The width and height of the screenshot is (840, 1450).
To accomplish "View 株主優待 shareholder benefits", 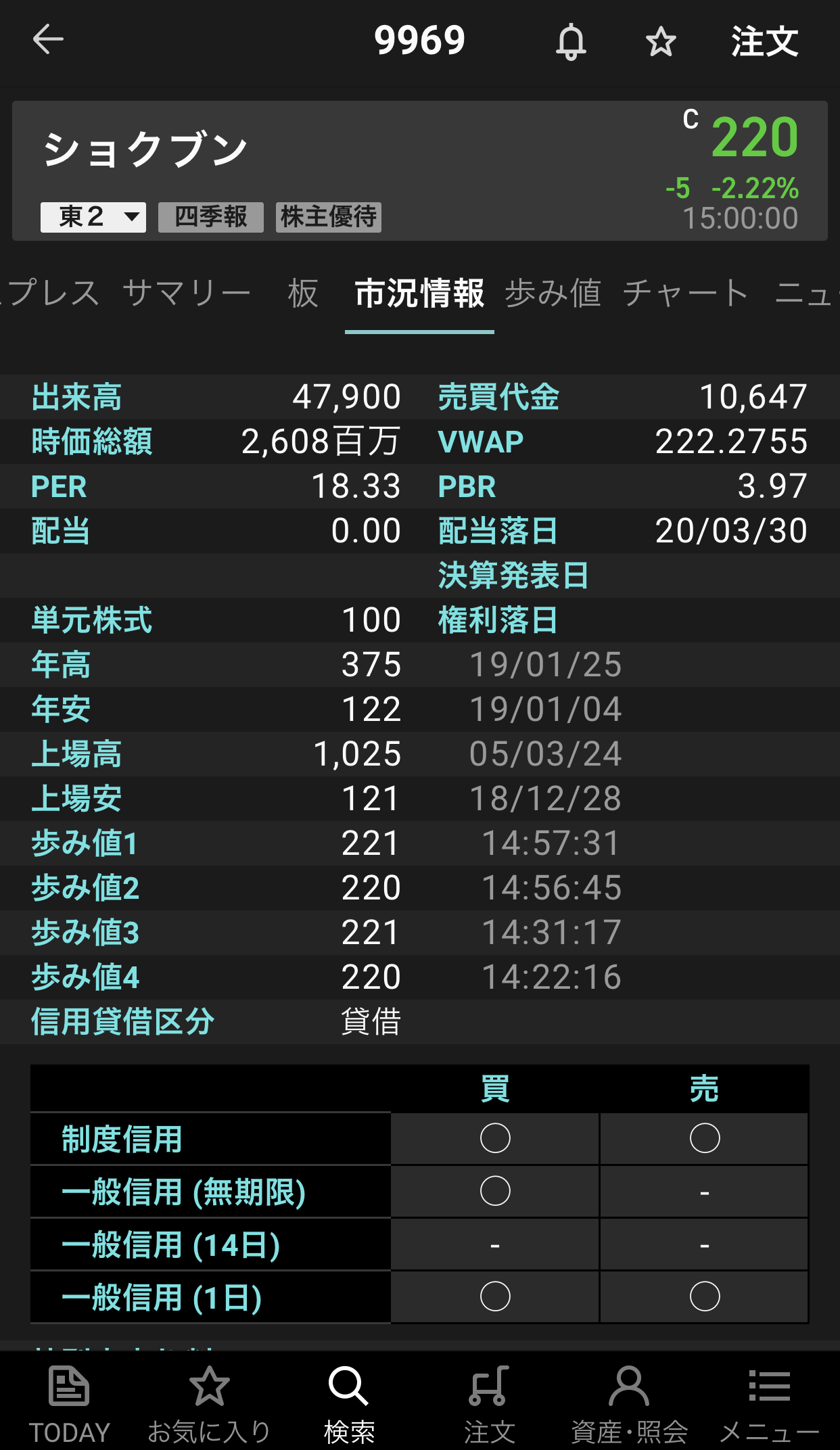I will coord(329,217).
